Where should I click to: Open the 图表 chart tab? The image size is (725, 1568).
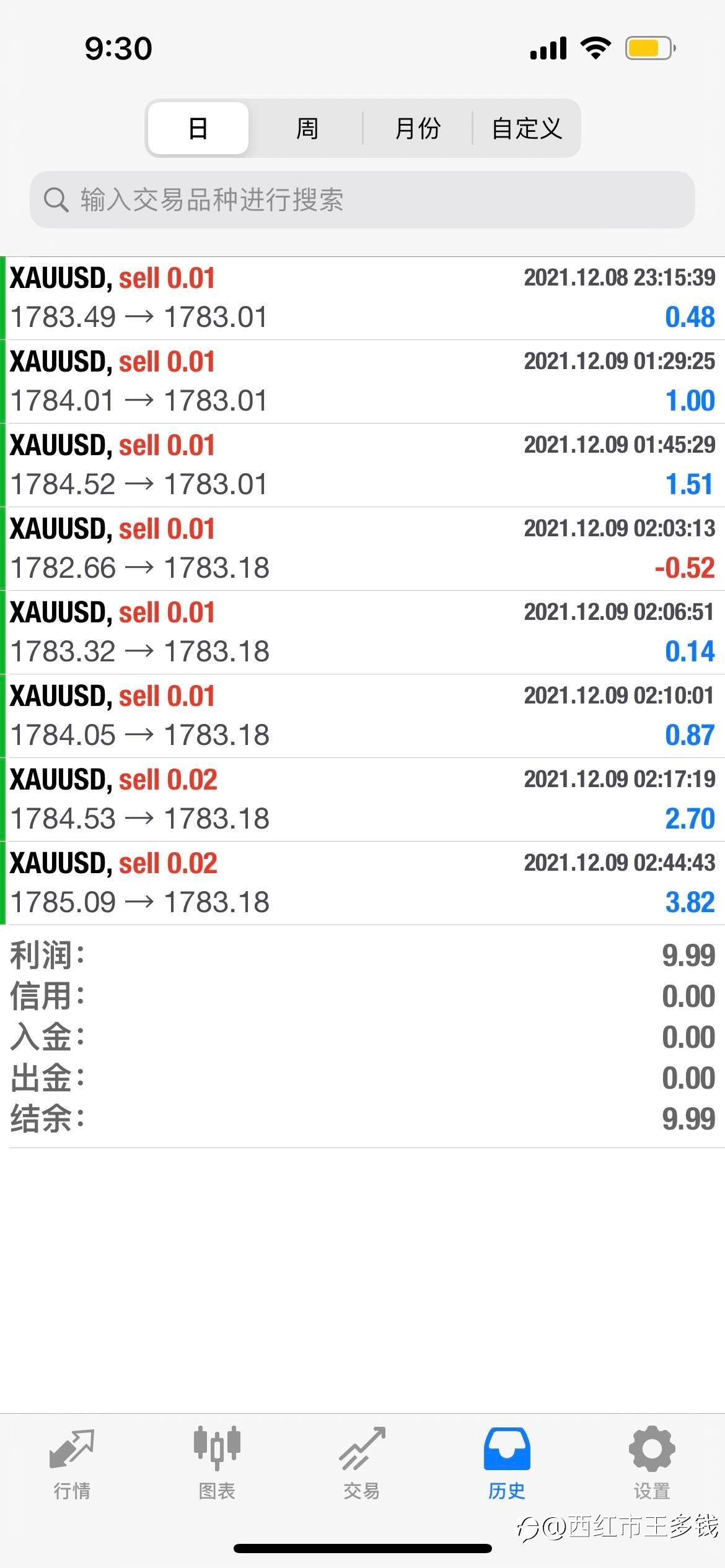(x=217, y=1463)
